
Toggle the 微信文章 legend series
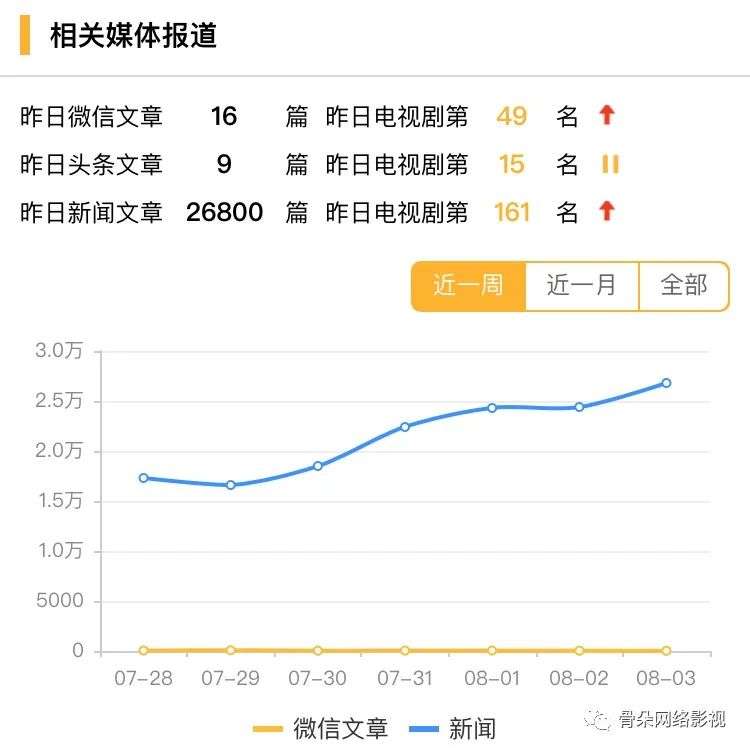(x=320, y=730)
